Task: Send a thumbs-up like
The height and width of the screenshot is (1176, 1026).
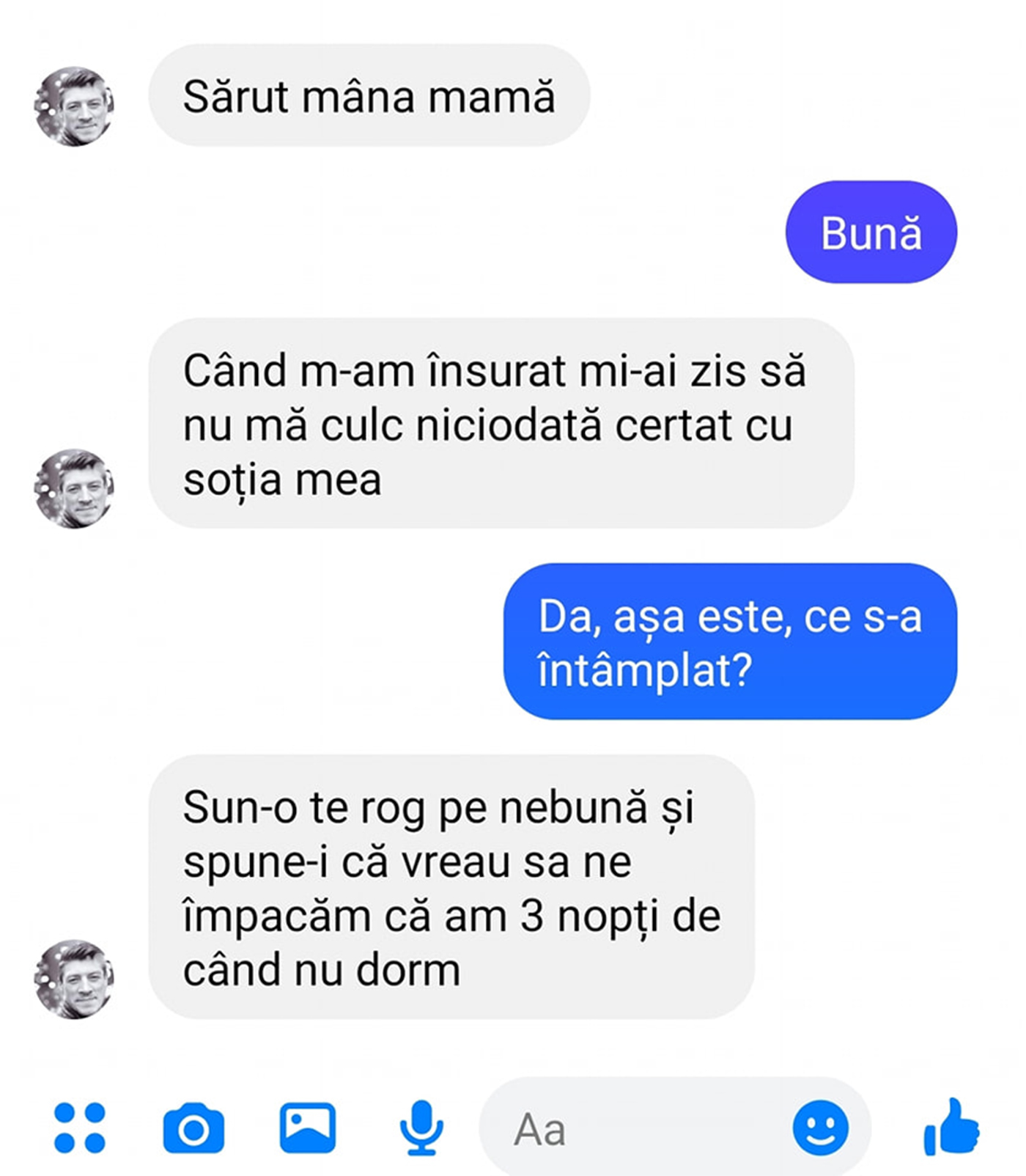Action: [x=952, y=1127]
